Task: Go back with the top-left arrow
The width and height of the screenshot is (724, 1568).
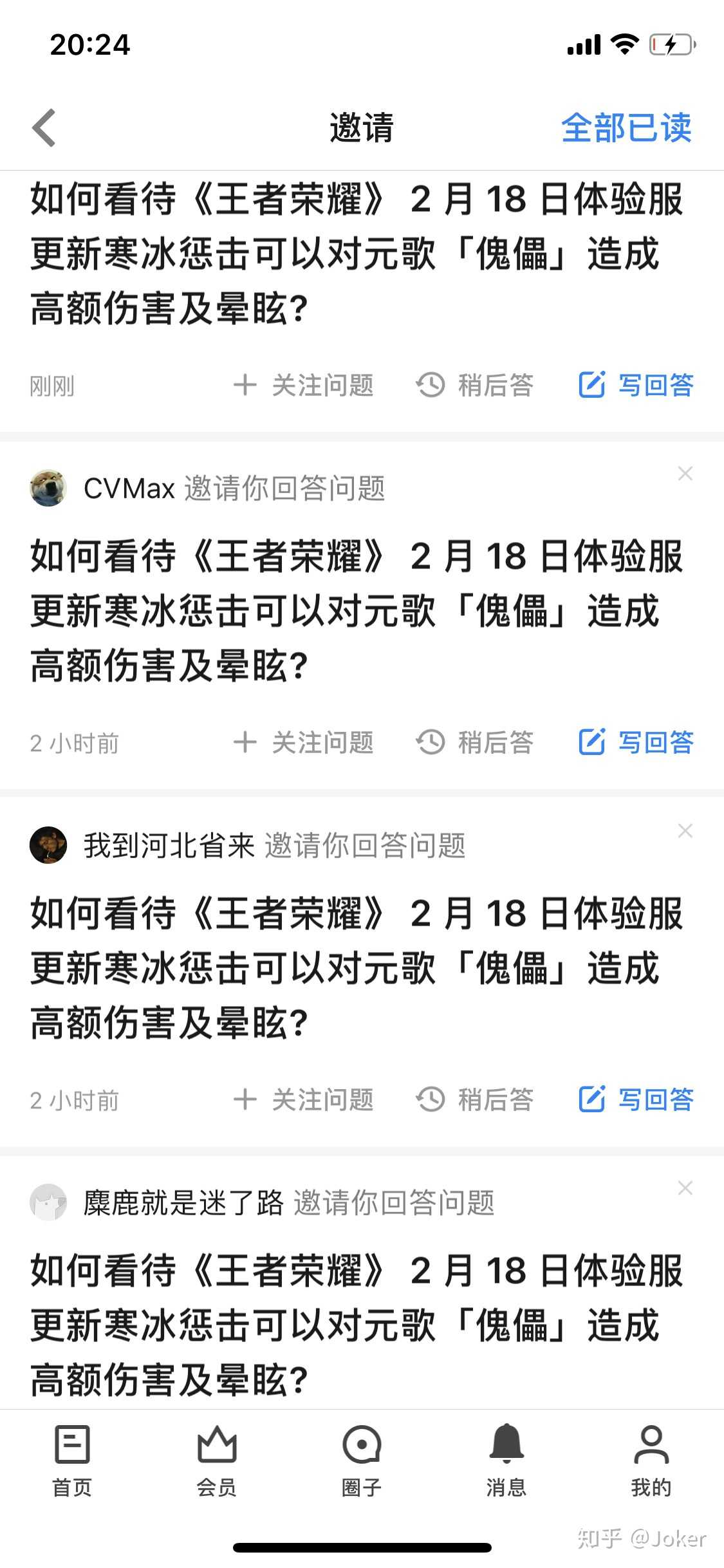Action: click(44, 127)
